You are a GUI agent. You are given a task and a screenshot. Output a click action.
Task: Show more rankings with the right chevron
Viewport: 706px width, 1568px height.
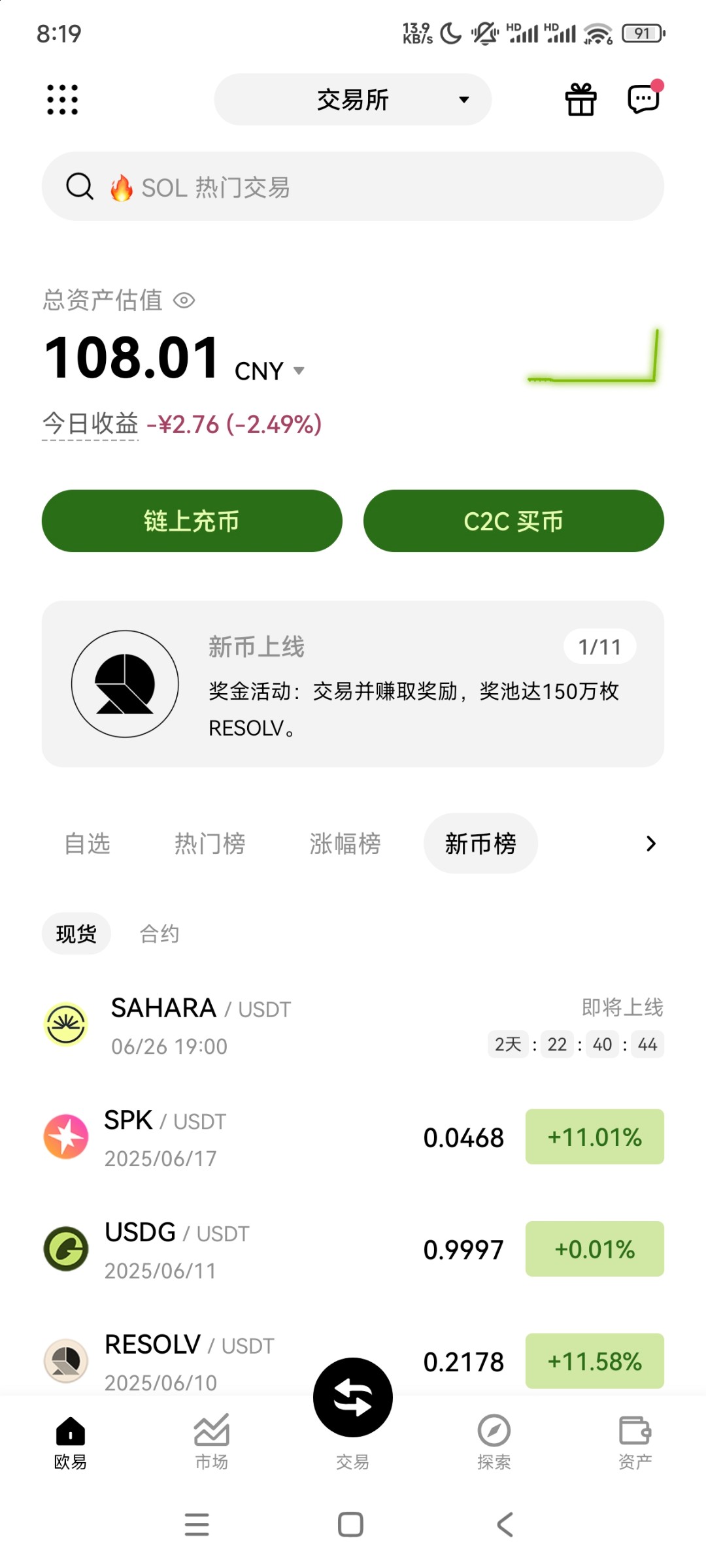click(650, 843)
